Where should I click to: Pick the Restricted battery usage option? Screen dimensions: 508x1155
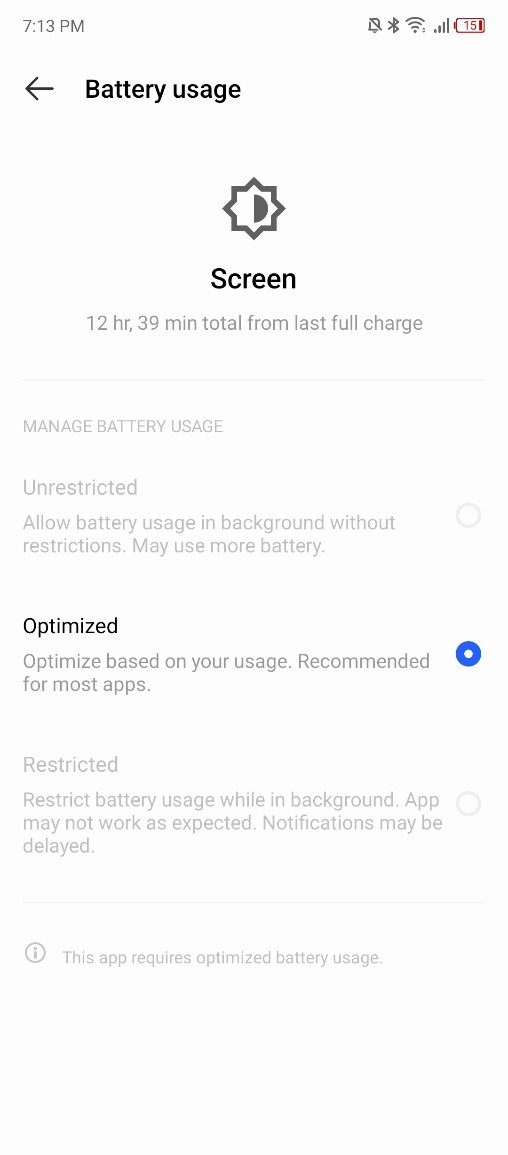tap(254, 804)
